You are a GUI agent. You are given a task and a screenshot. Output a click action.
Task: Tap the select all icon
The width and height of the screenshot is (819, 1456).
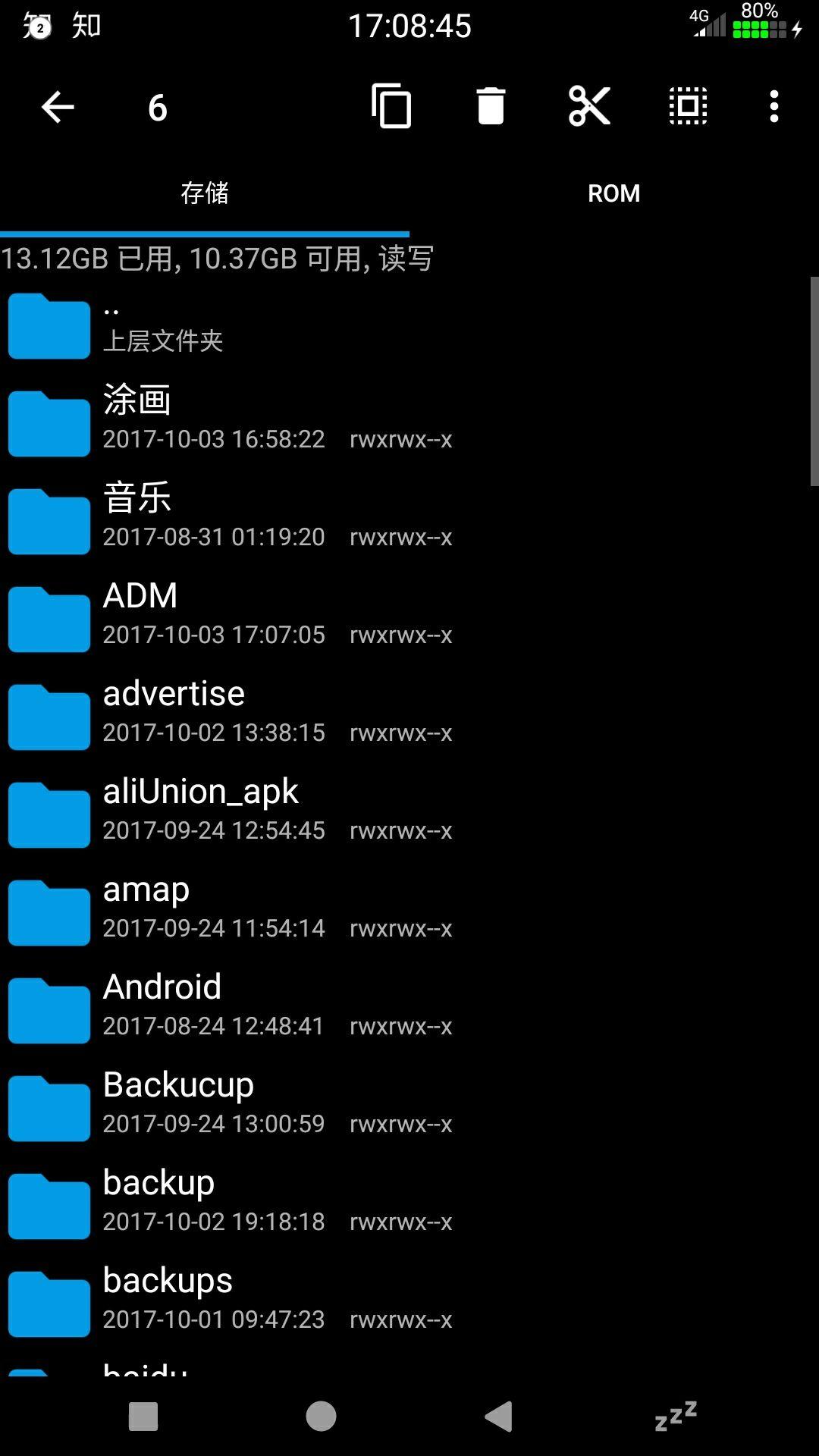coord(688,105)
